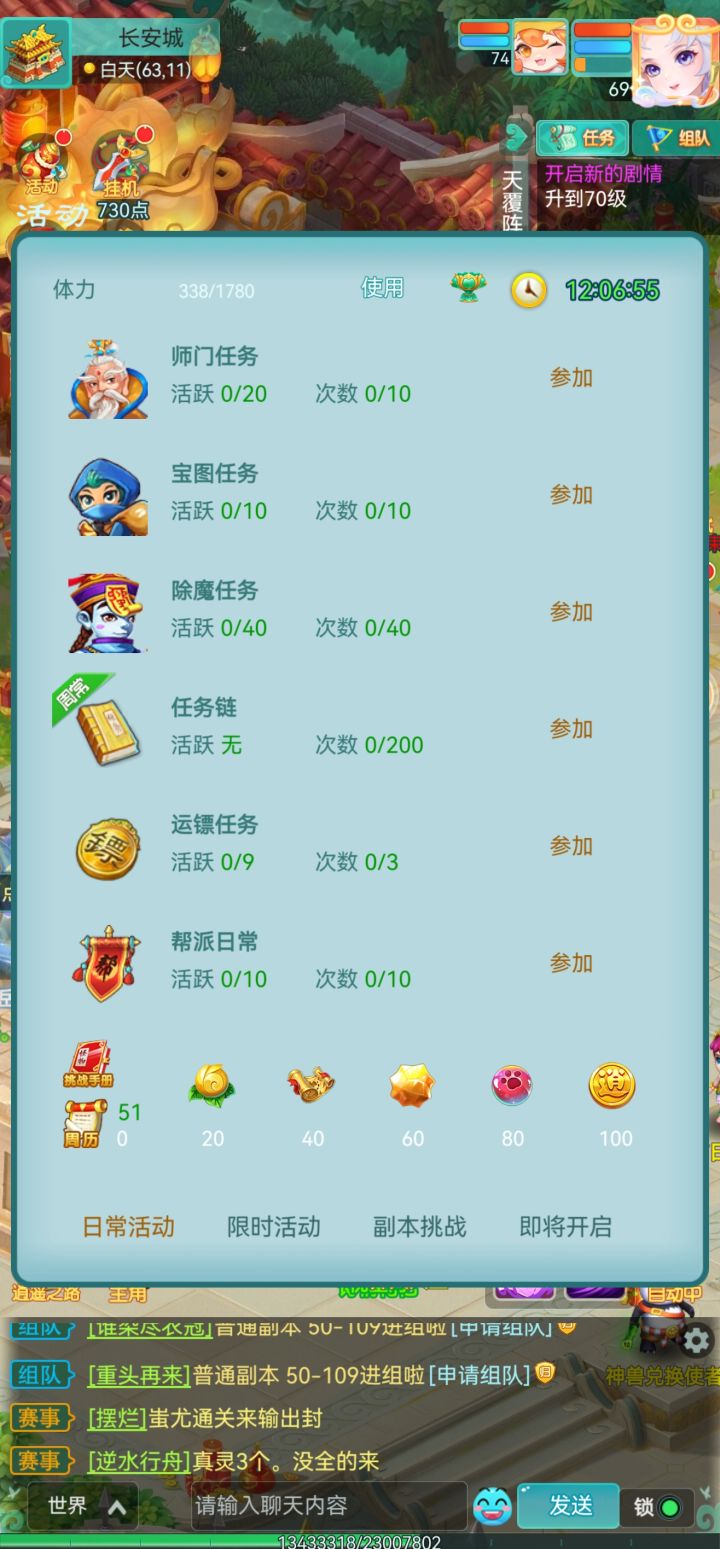
Task: Open the 帮派日常 red banner icon
Action: 107,962
